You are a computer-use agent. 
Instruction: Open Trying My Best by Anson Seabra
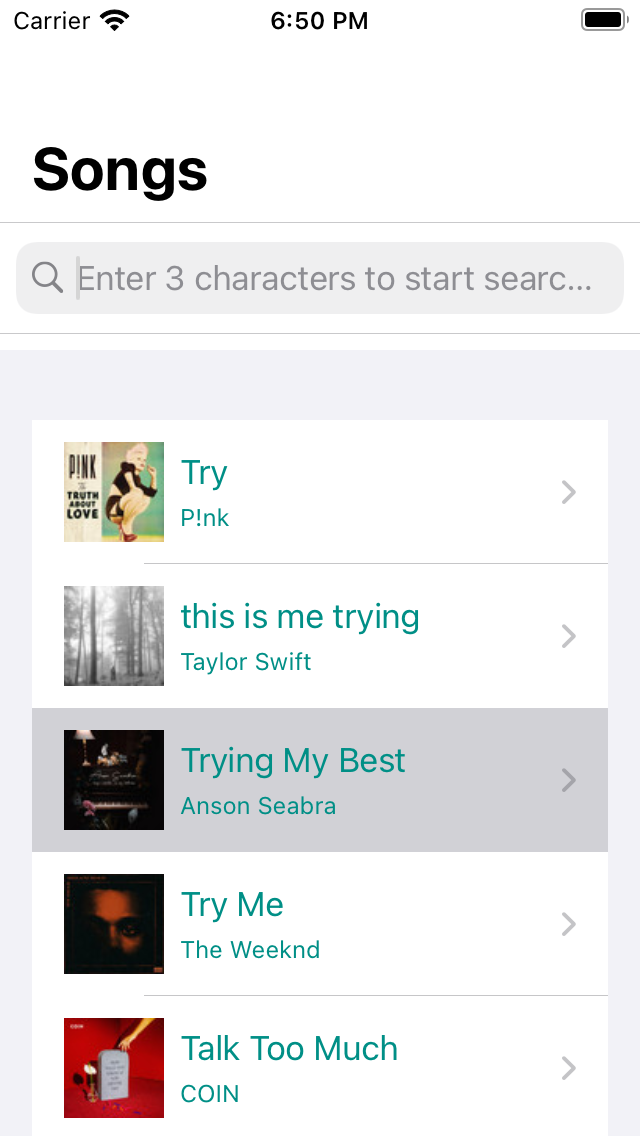[320, 780]
